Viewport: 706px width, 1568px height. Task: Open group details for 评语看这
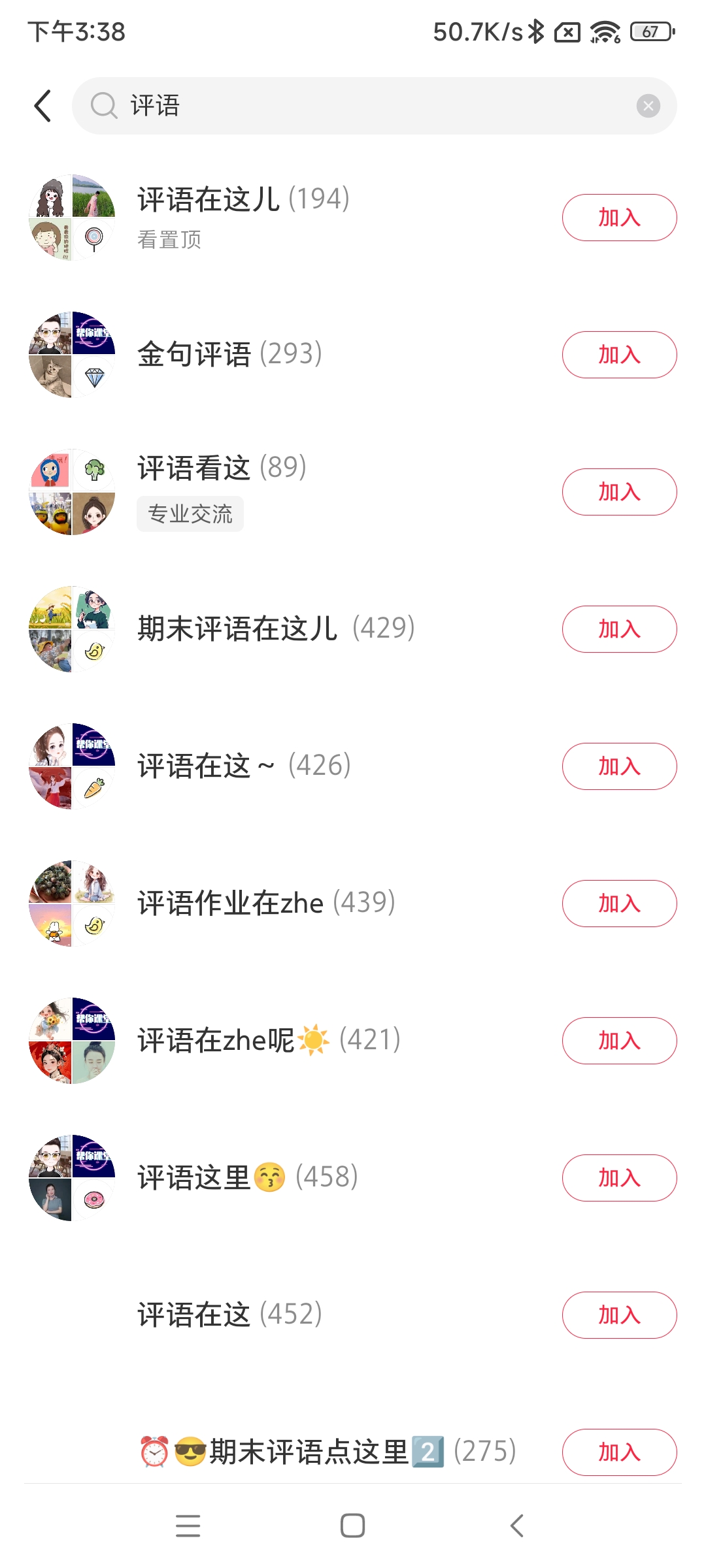[222, 468]
